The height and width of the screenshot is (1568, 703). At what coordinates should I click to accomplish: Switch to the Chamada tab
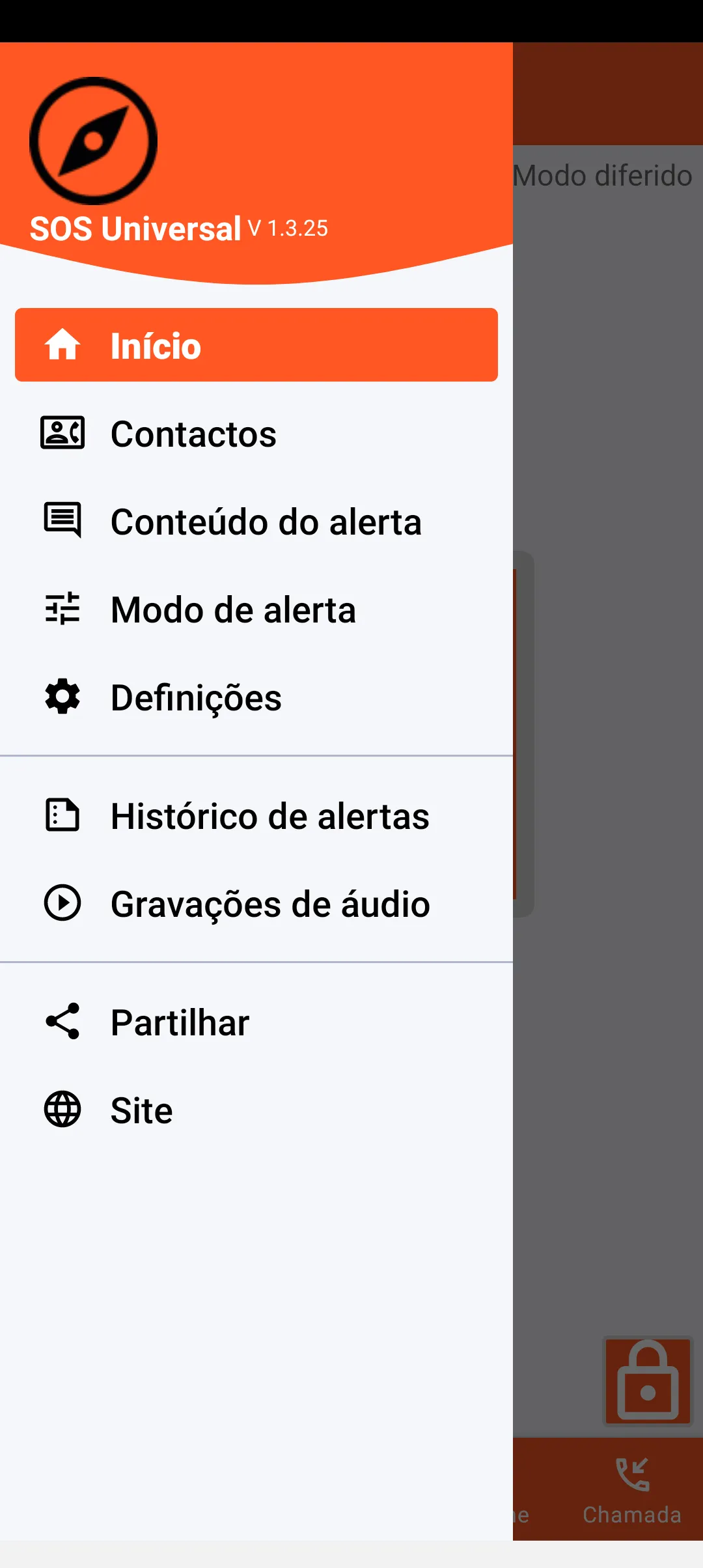(x=631, y=1489)
